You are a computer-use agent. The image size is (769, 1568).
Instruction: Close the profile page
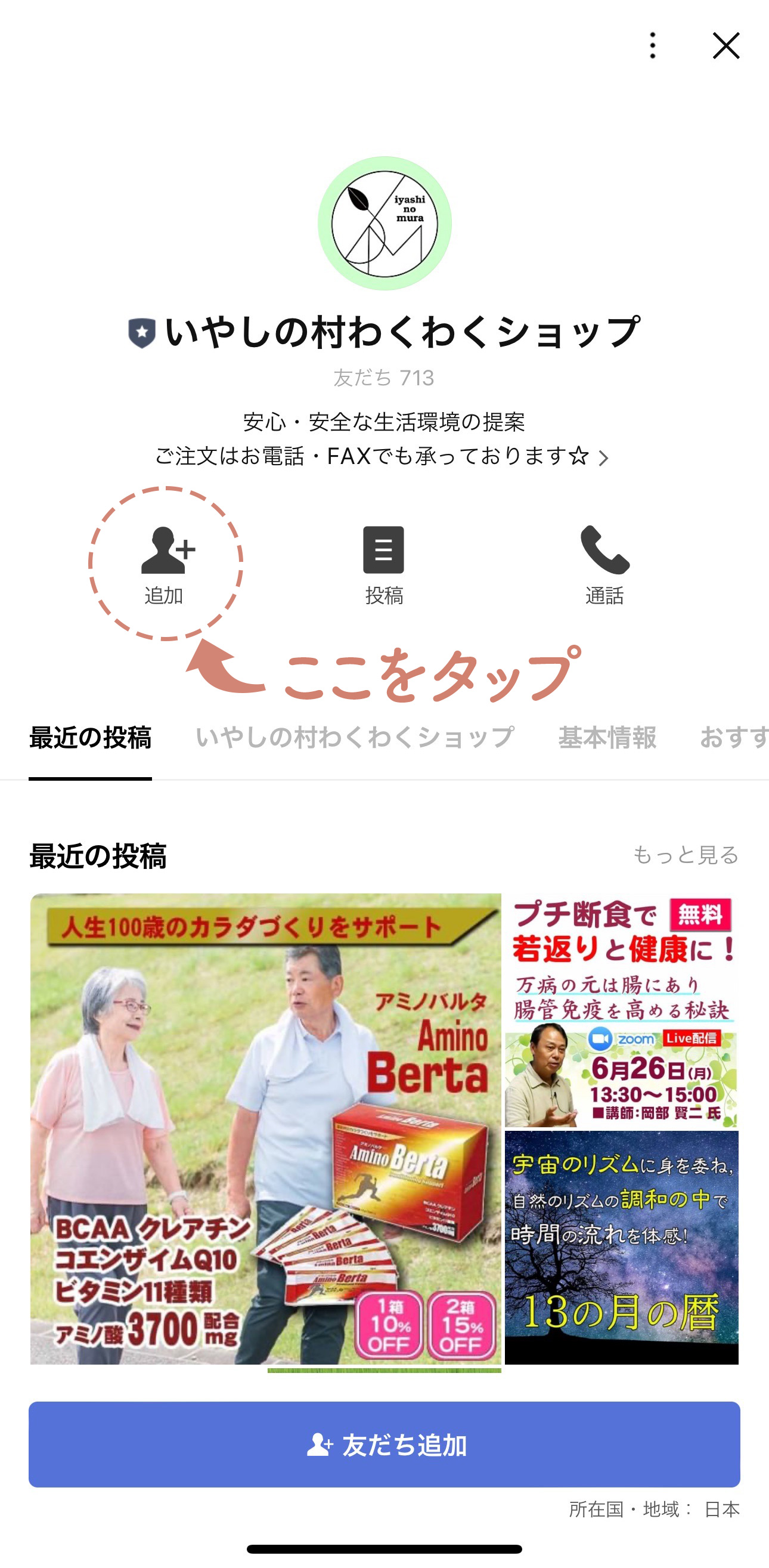coord(726,46)
